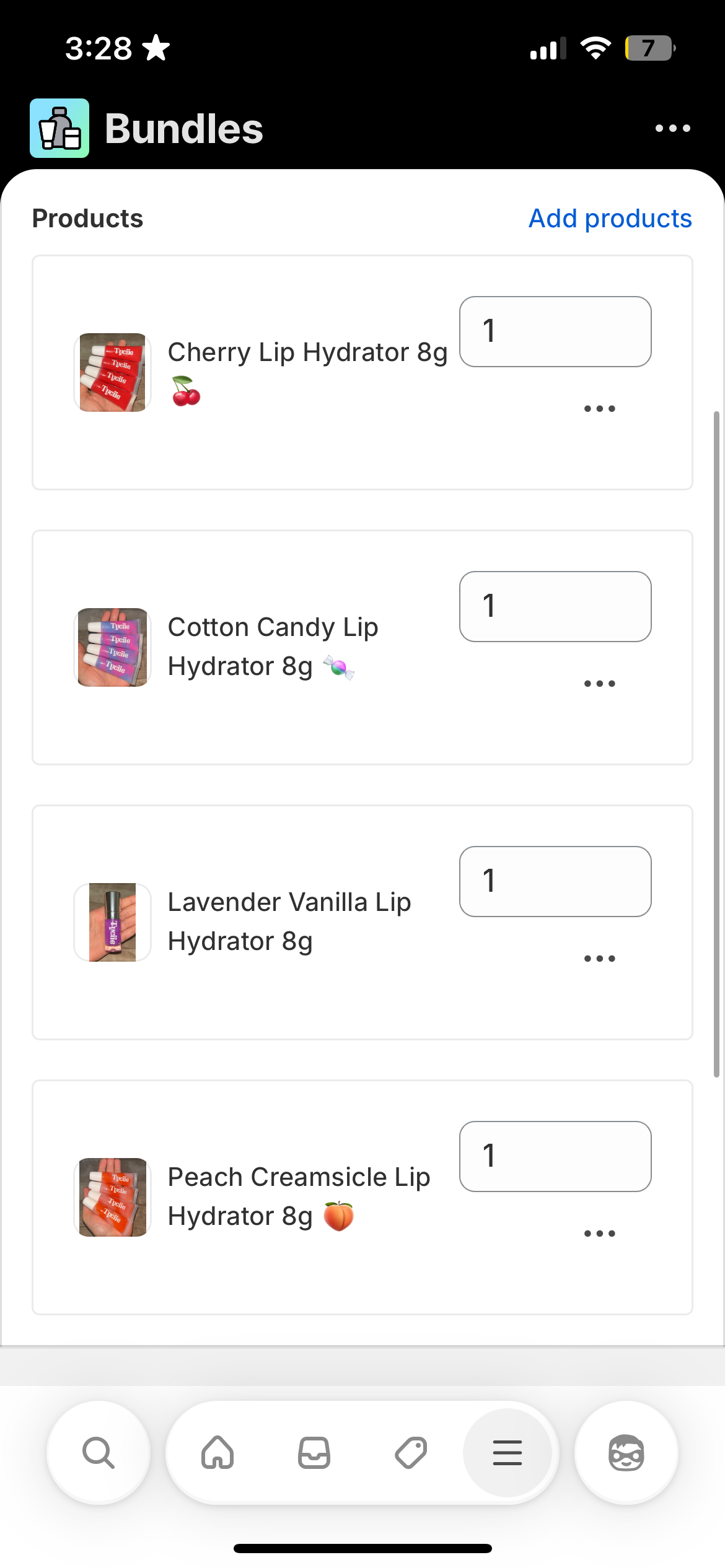The height and width of the screenshot is (1568, 725).
Task: Select the Peach Creamsicle quantity field
Action: (555, 1156)
